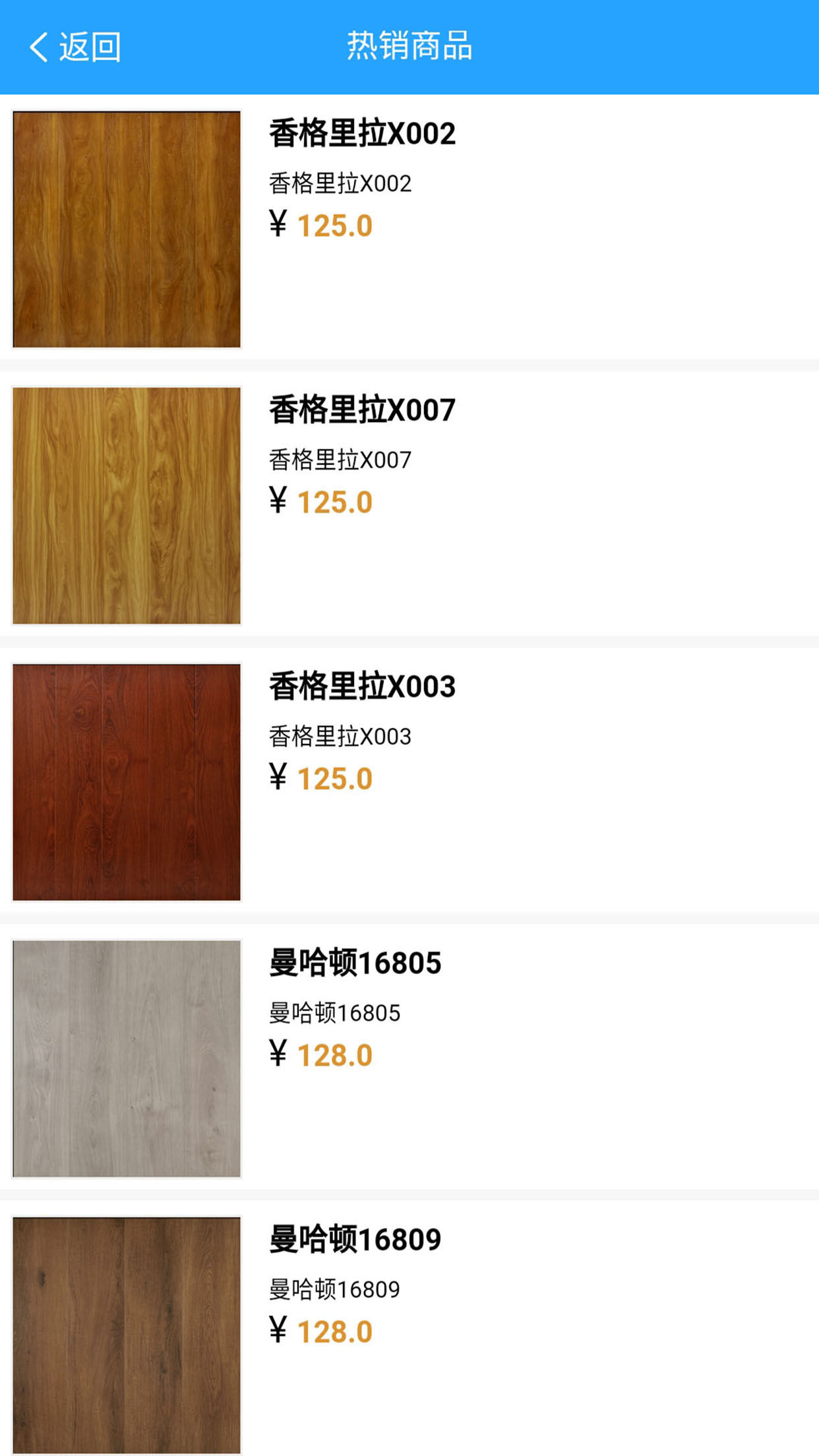This screenshot has width=819, height=1456.
Task: Go back using the 返回 button
Action: pyautogui.click(x=75, y=47)
